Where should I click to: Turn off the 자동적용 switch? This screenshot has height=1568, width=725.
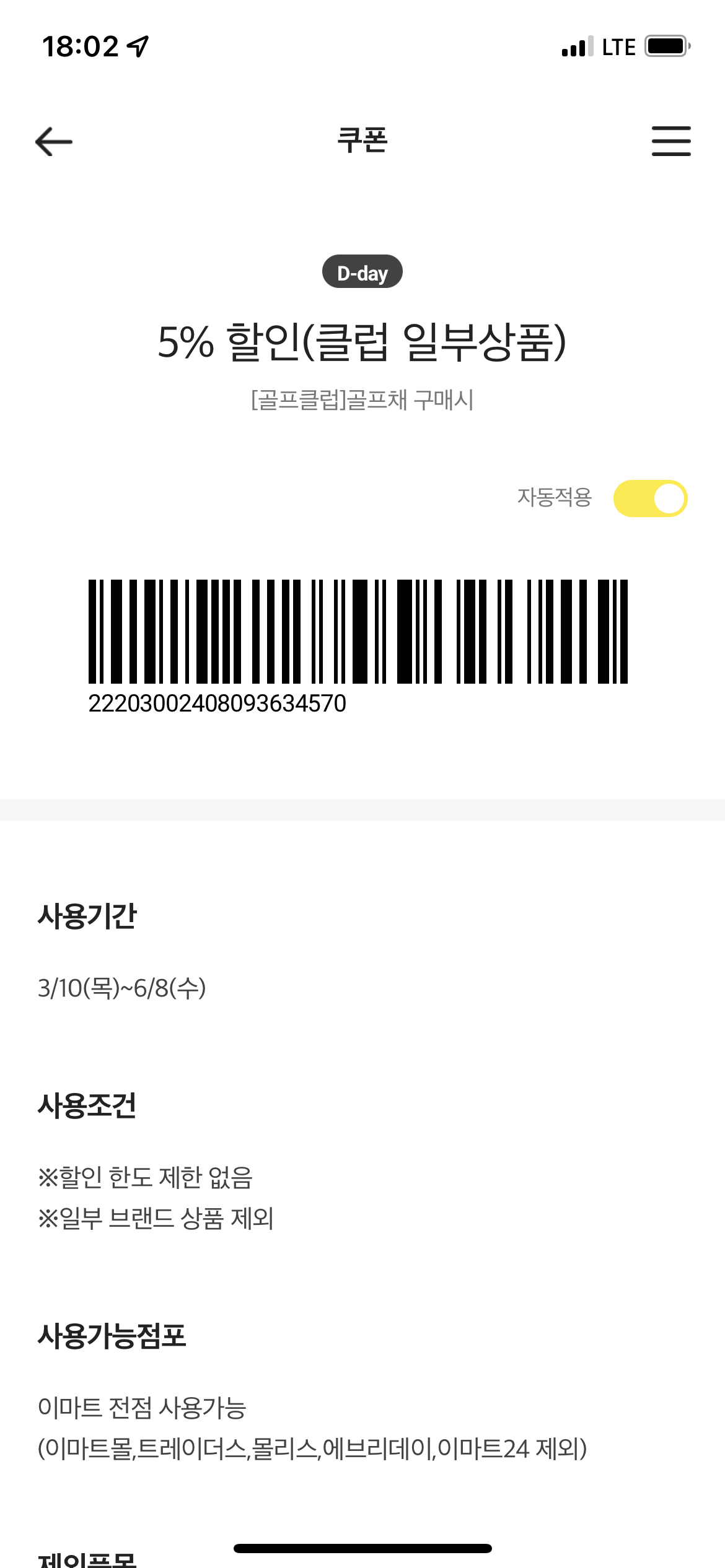pyautogui.click(x=650, y=499)
